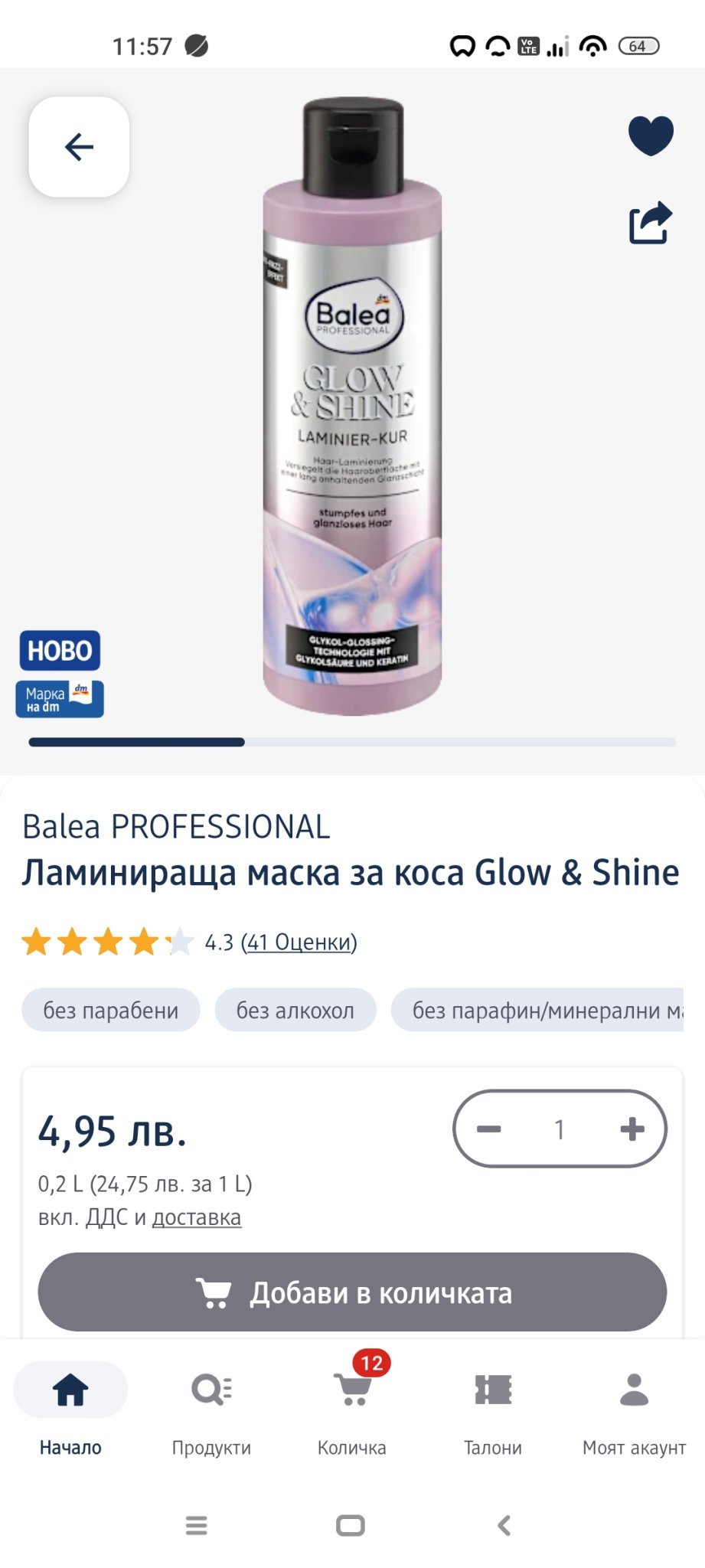
Task: Increase quantity with the plus button
Action: 632,1129
